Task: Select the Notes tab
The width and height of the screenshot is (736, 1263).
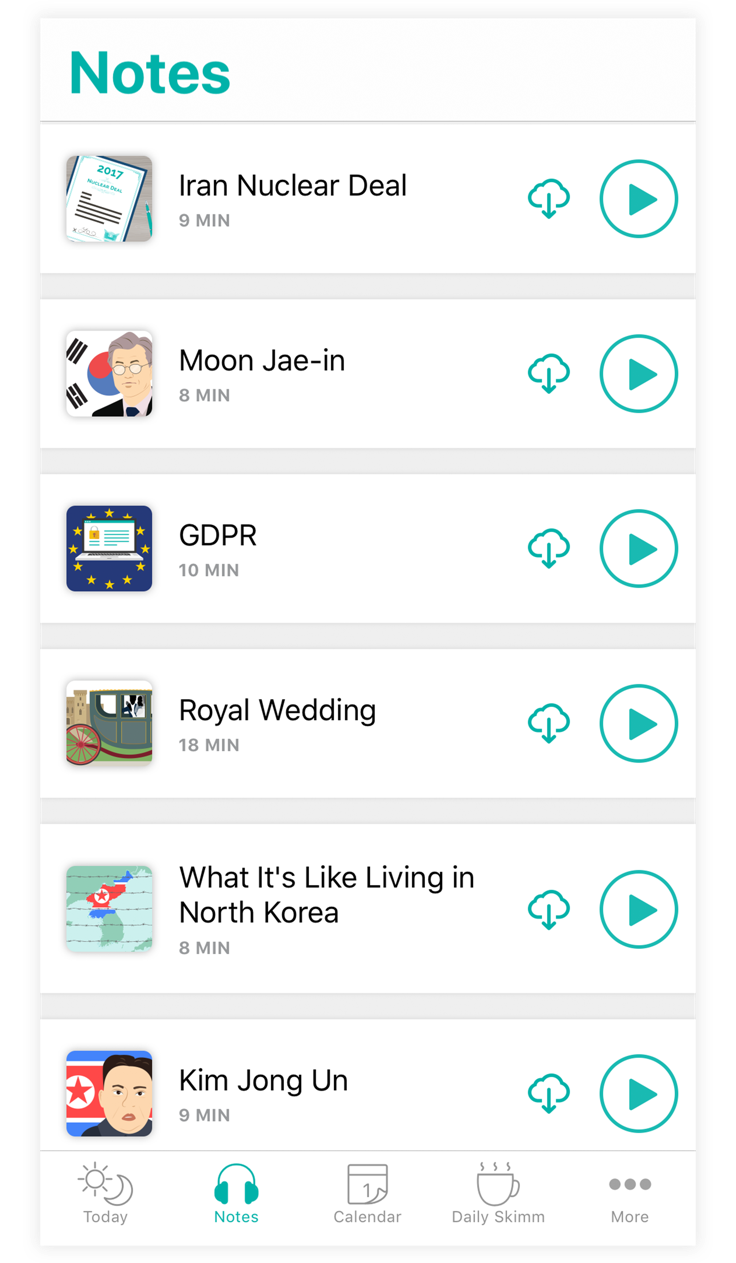Action: coord(236,1195)
